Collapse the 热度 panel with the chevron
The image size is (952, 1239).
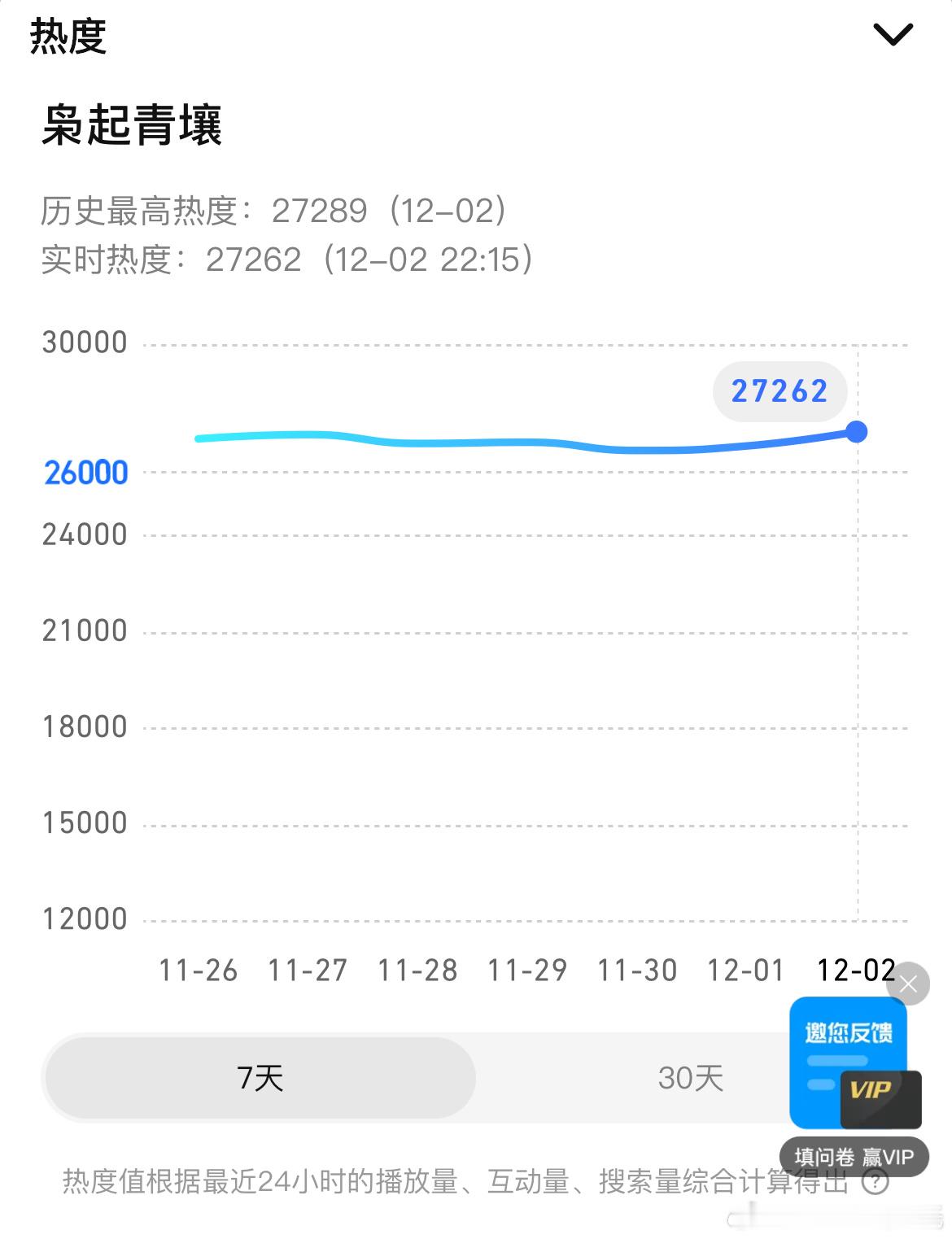[893, 34]
